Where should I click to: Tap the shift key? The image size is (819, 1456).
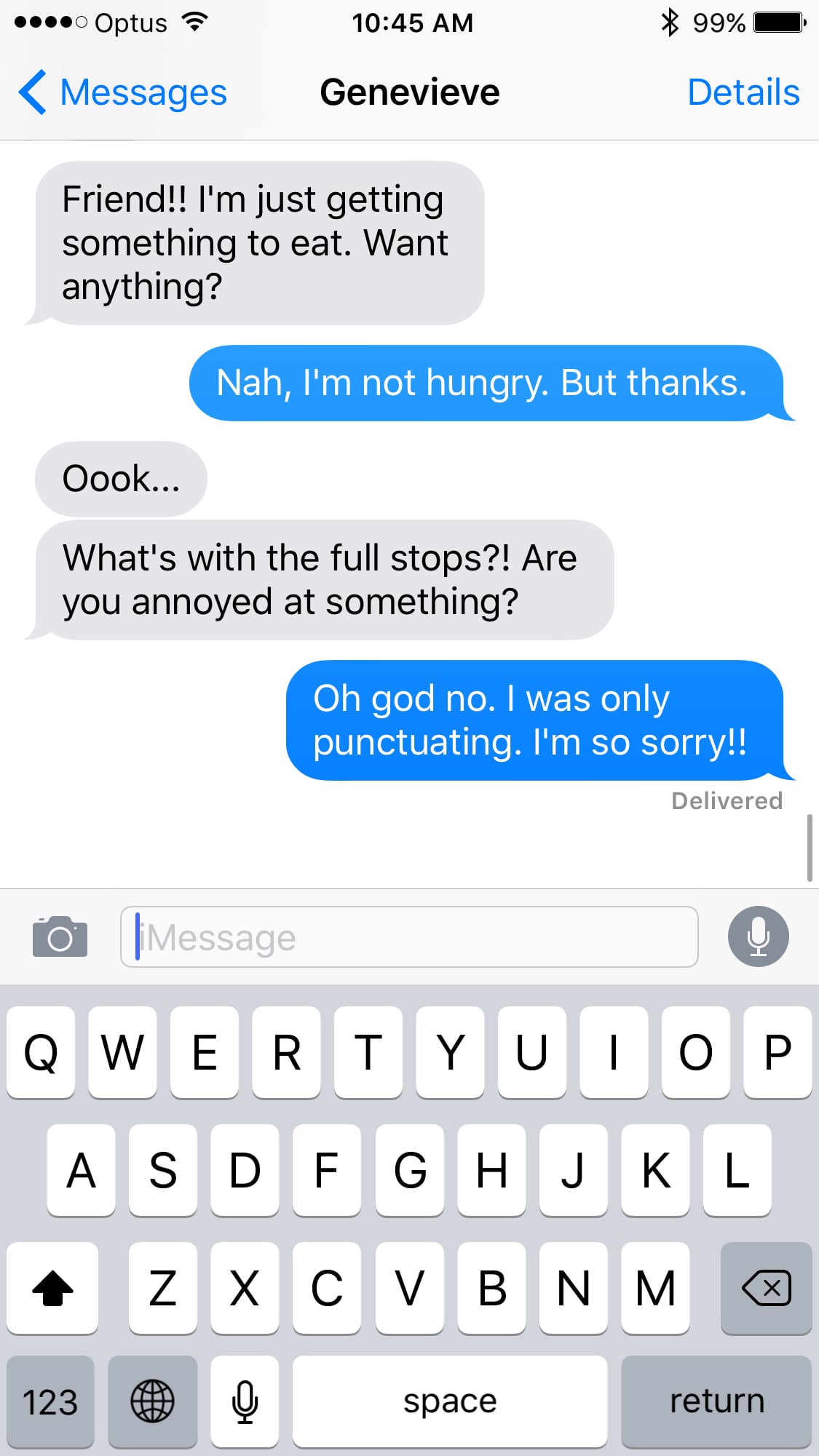(x=52, y=1288)
